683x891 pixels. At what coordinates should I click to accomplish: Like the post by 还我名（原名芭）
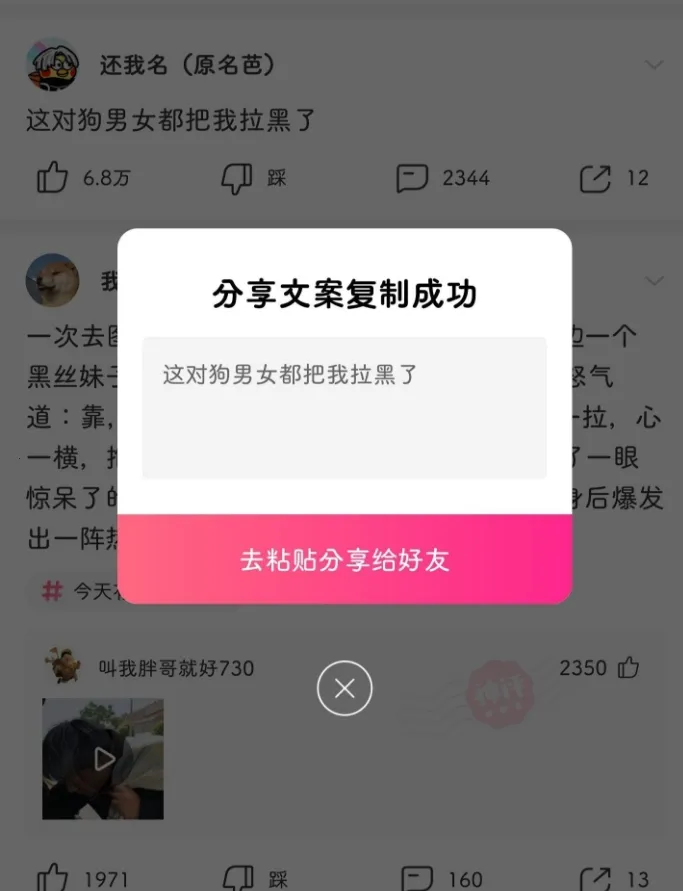(52, 178)
